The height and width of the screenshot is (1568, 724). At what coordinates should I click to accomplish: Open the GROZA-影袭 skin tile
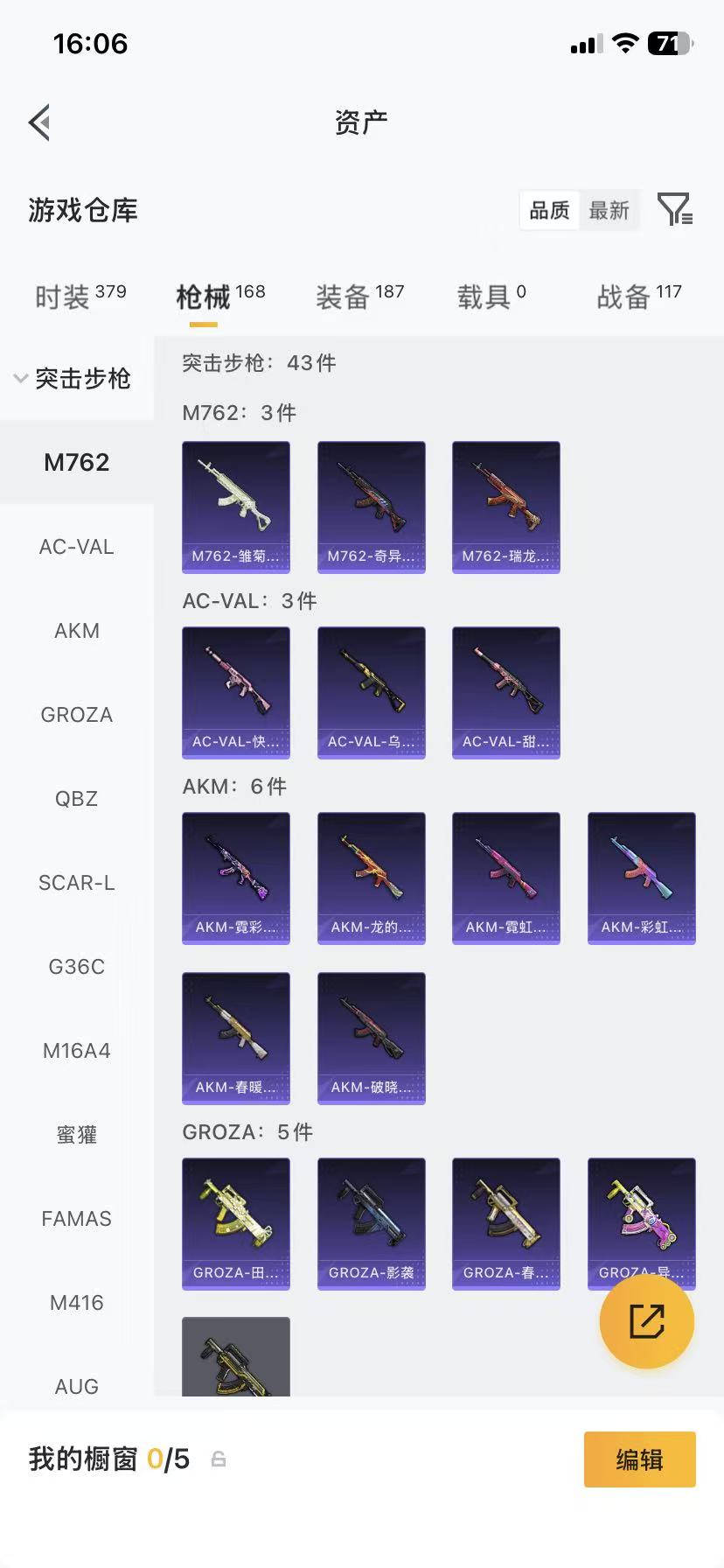tap(371, 1224)
